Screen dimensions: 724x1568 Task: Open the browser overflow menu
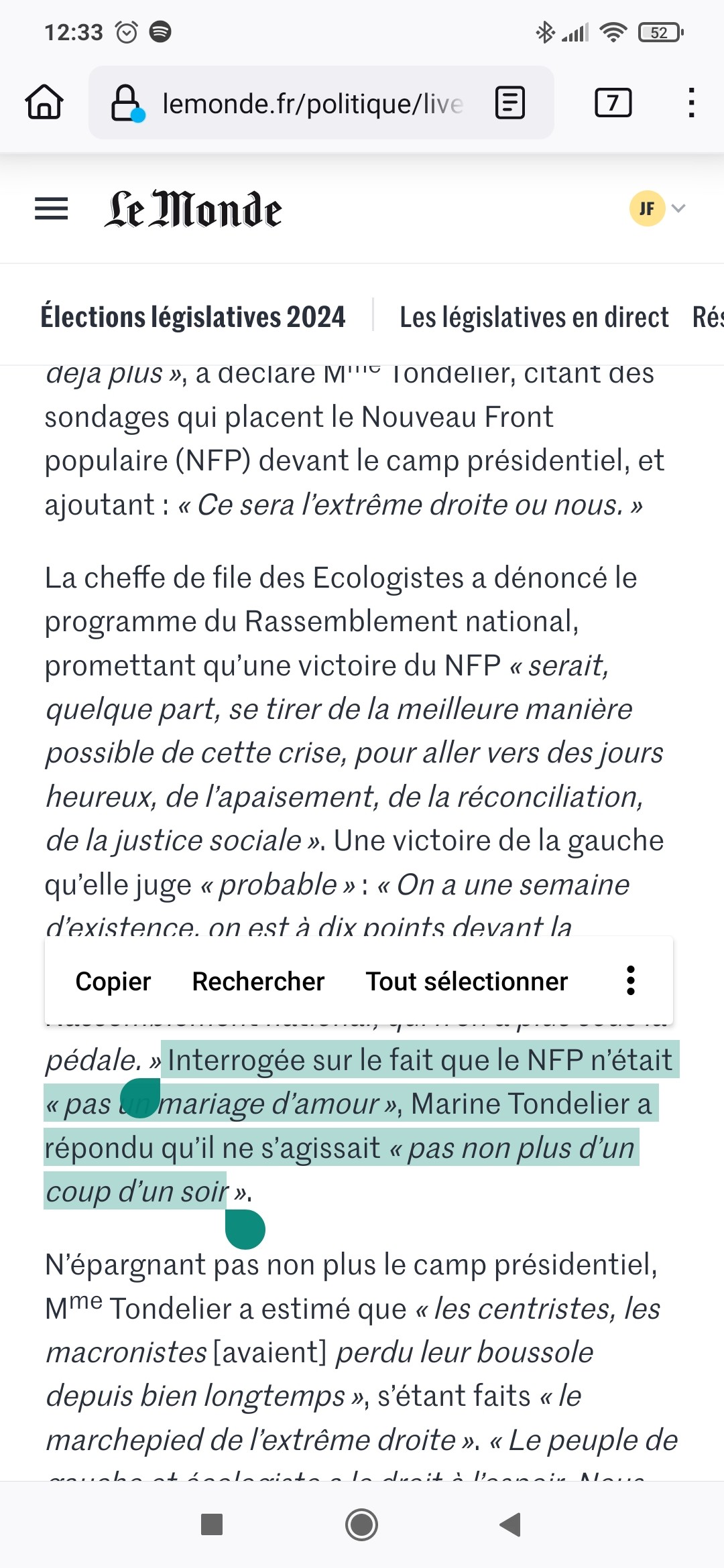click(x=691, y=103)
